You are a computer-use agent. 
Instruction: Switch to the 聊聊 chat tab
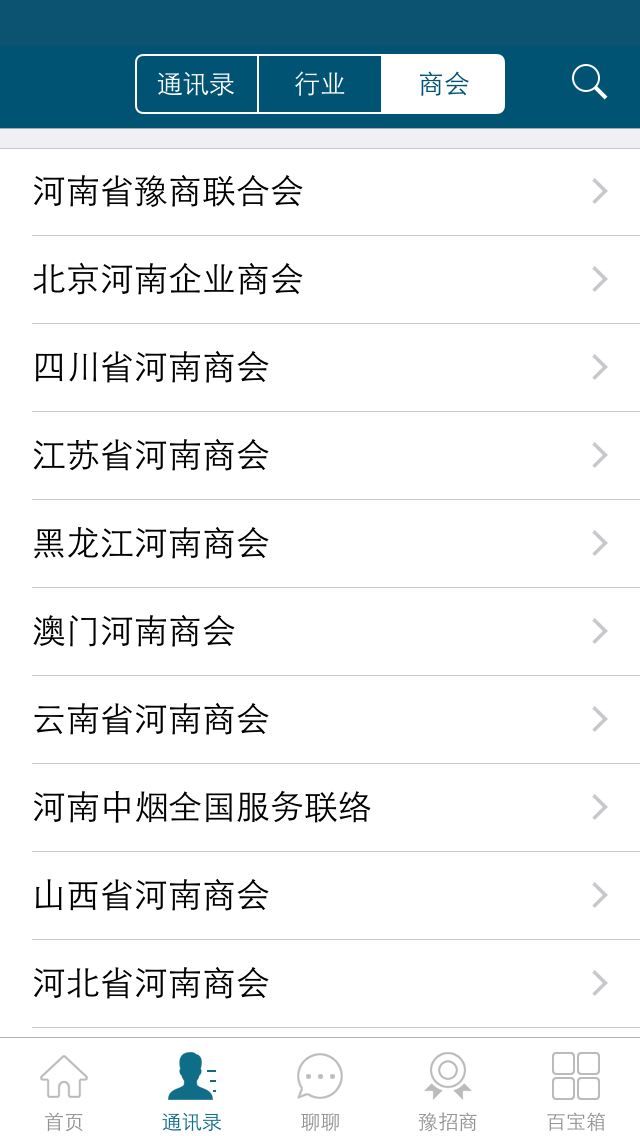pyautogui.click(x=320, y=1090)
